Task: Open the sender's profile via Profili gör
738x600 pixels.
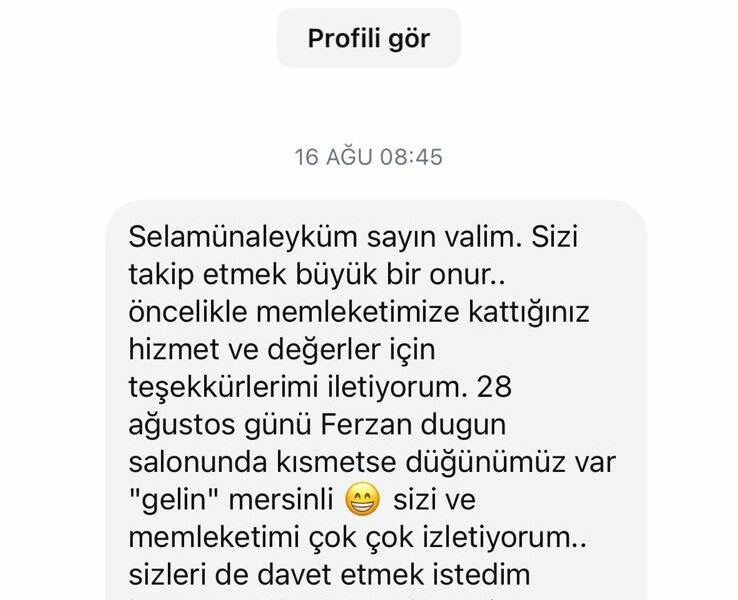Action: pyautogui.click(x=368, y=39)
